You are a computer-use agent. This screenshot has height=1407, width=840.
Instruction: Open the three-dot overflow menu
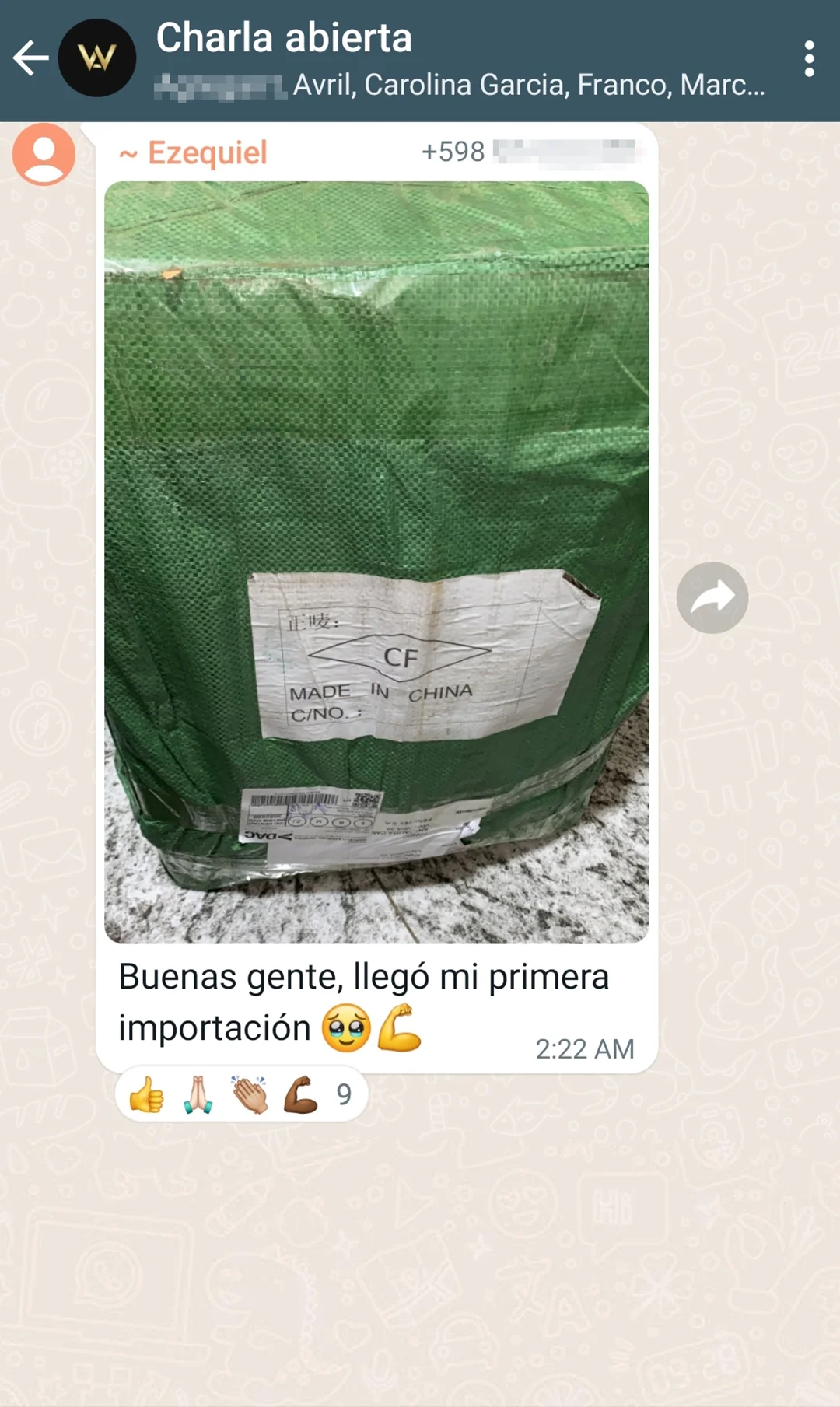pos(809,59)
